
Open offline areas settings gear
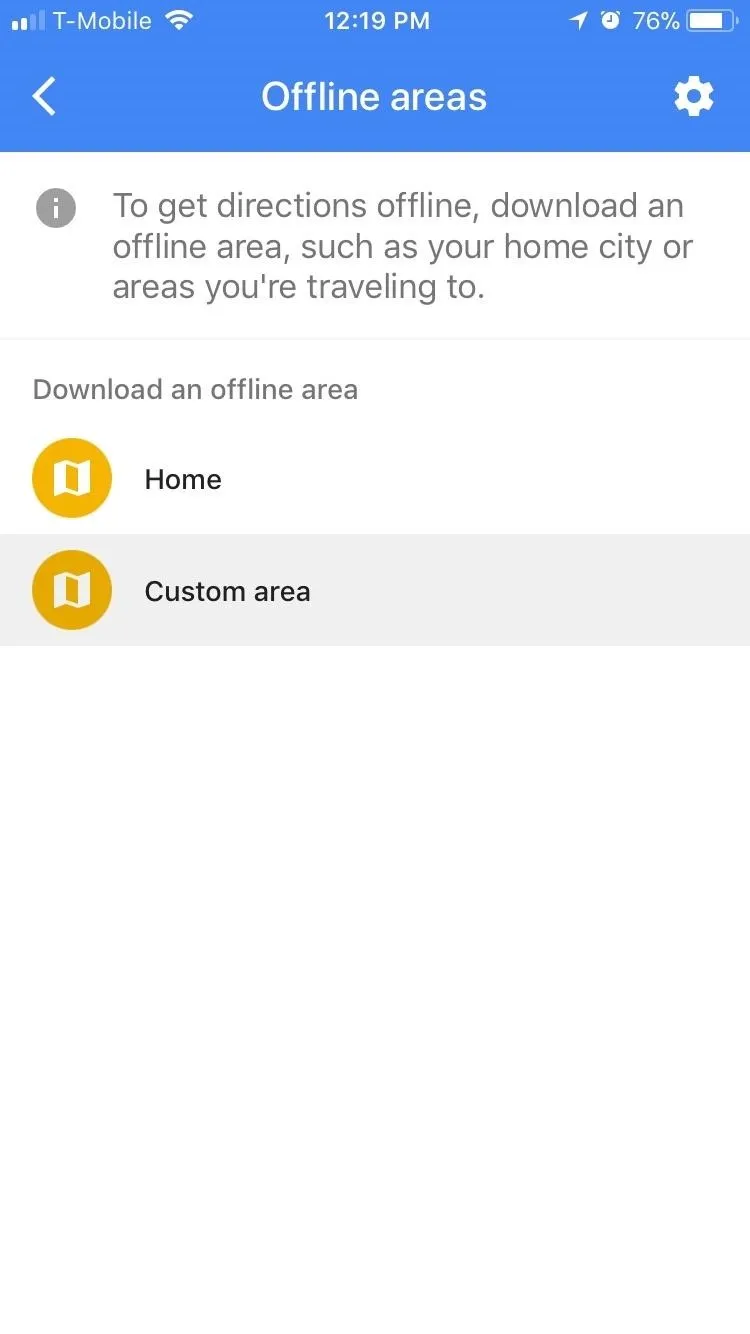(x=694, y=97)
